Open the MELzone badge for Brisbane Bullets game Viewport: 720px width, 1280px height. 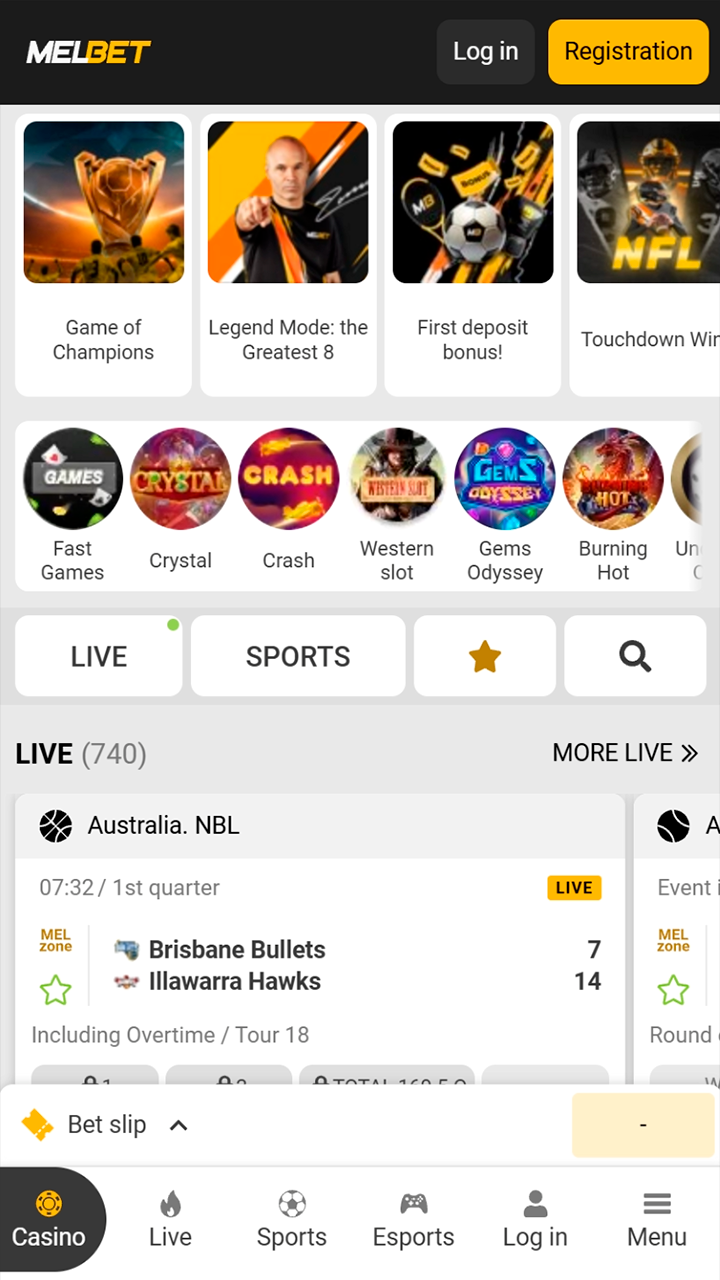coord(56,940)
